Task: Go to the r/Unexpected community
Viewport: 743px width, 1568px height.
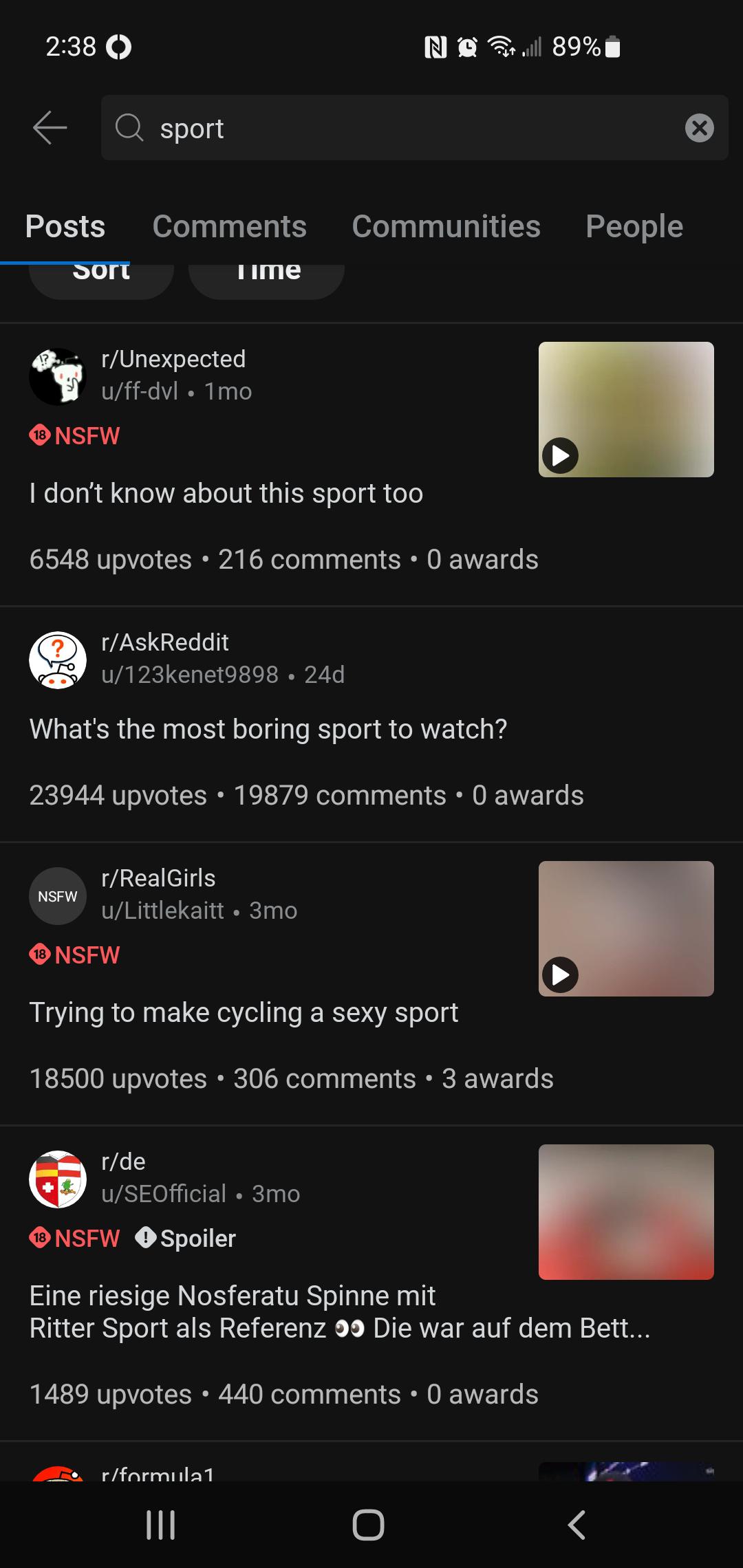Action: 173,359
